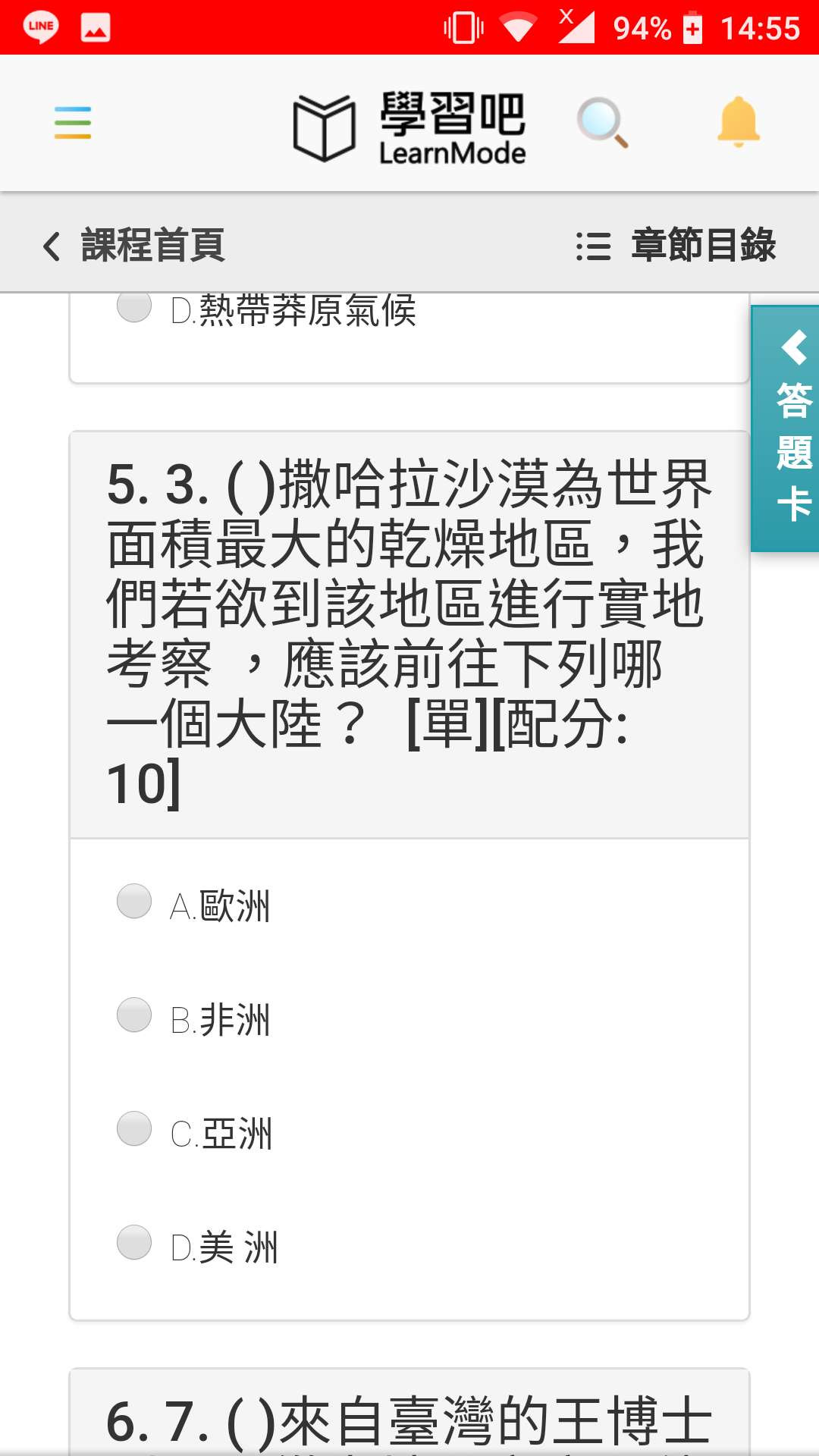Image resolution: width=819 pixels, height=1456 pixels.
Task: Choose answer B.非洲
Action: coord(134,1015)
